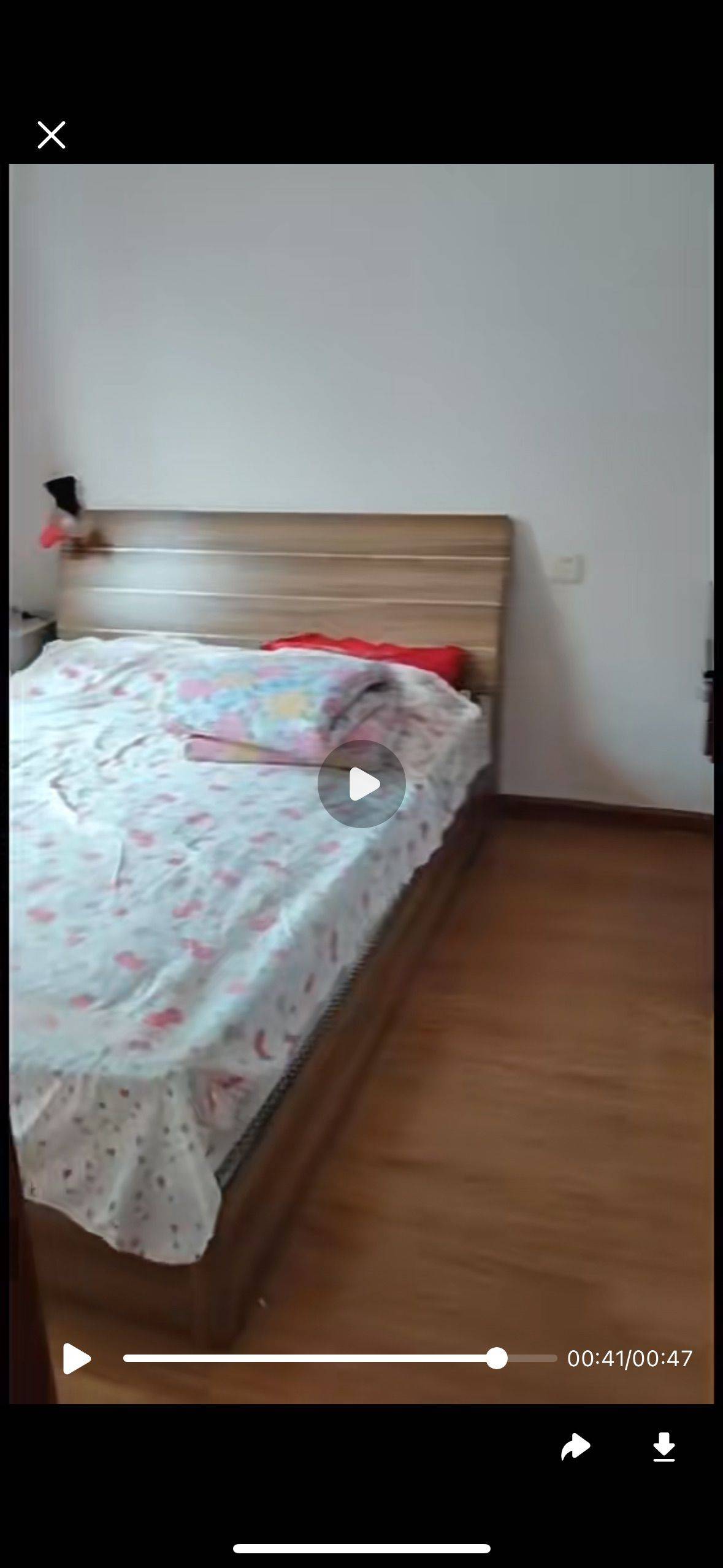Share this video

[x=576, y=1447]
